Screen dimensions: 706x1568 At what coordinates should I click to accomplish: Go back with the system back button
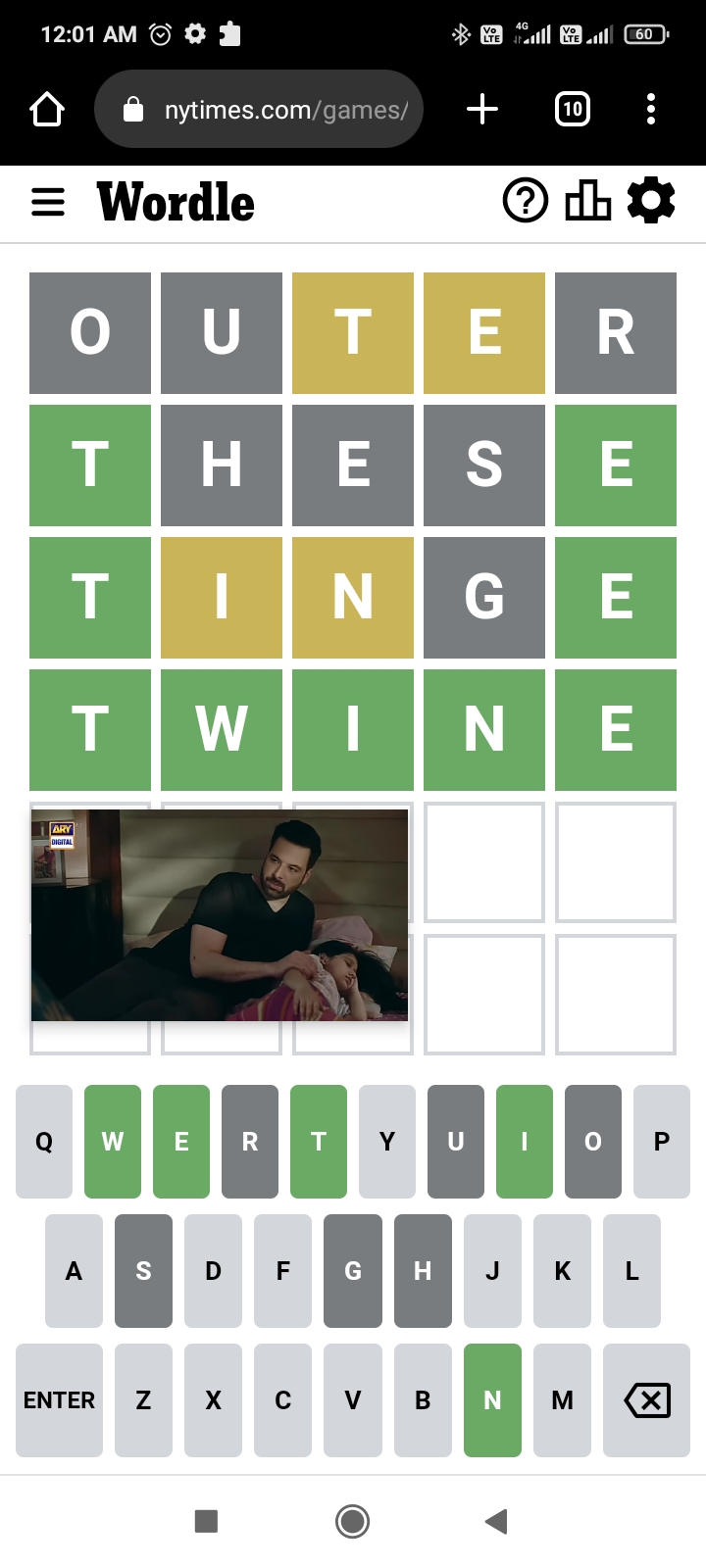pyautogui.click(x=496, y=1521)
